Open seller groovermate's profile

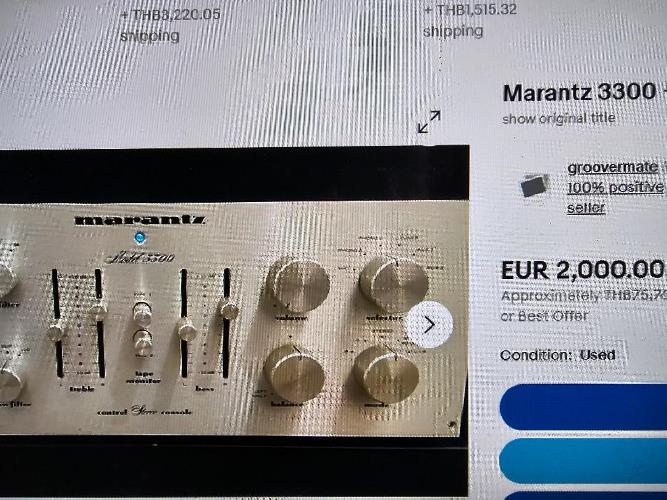coord(612,167)
